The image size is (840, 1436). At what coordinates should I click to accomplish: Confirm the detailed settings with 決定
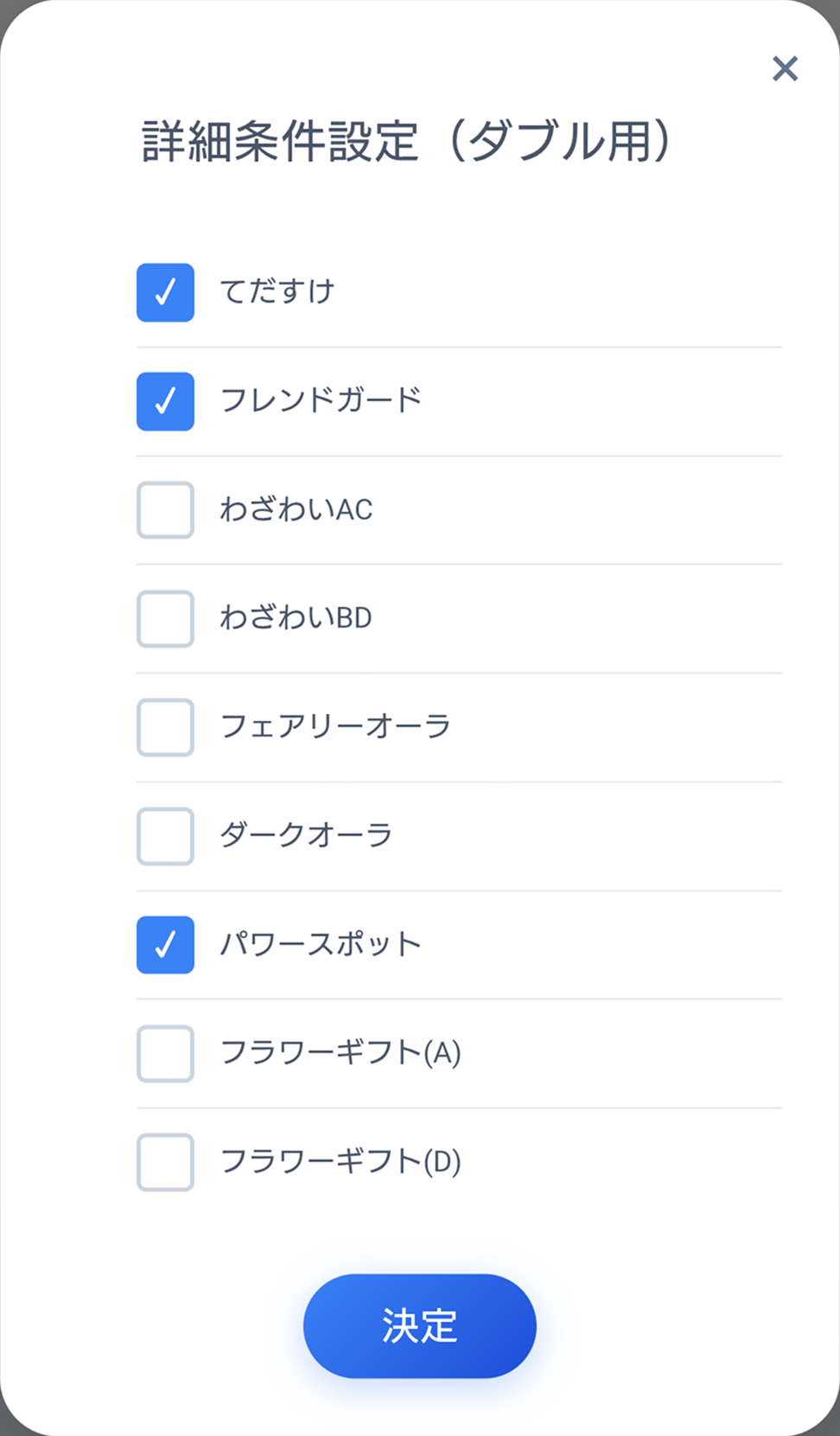click(x=420, y=1325)
